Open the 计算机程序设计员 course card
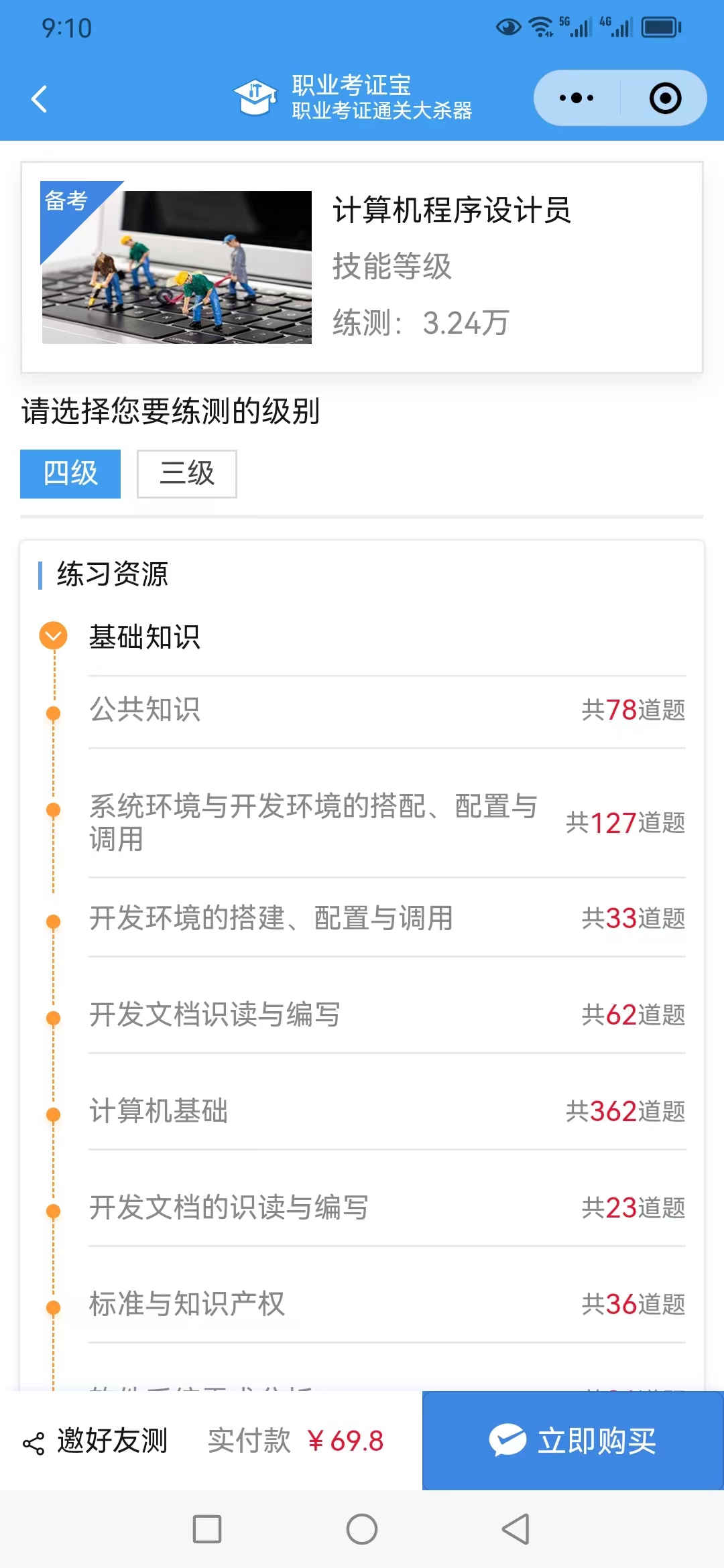 pyautogui.click(x=362, y=267)
